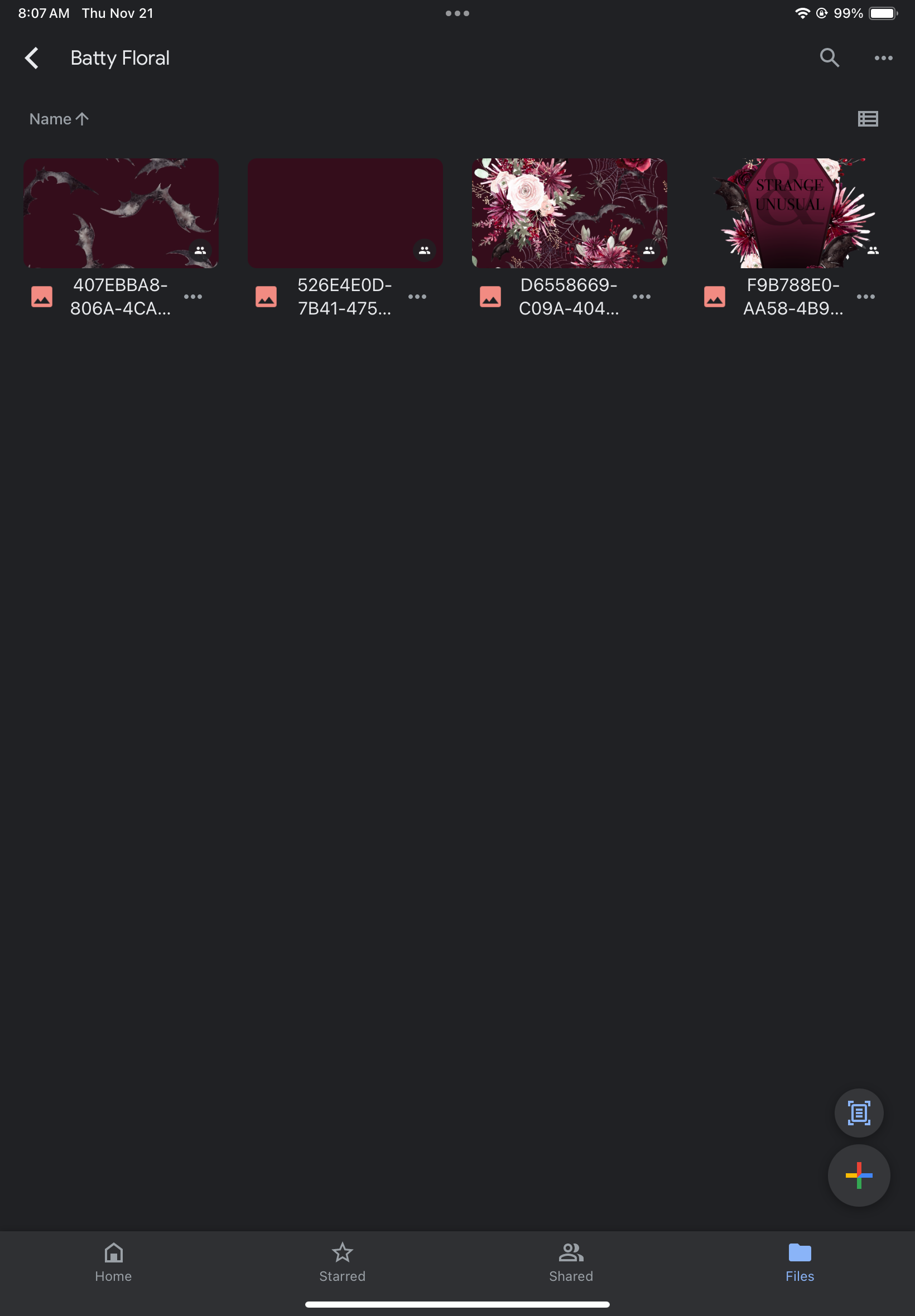Open image 407EBBA8-806A-4CA

[x=121, y=213]
